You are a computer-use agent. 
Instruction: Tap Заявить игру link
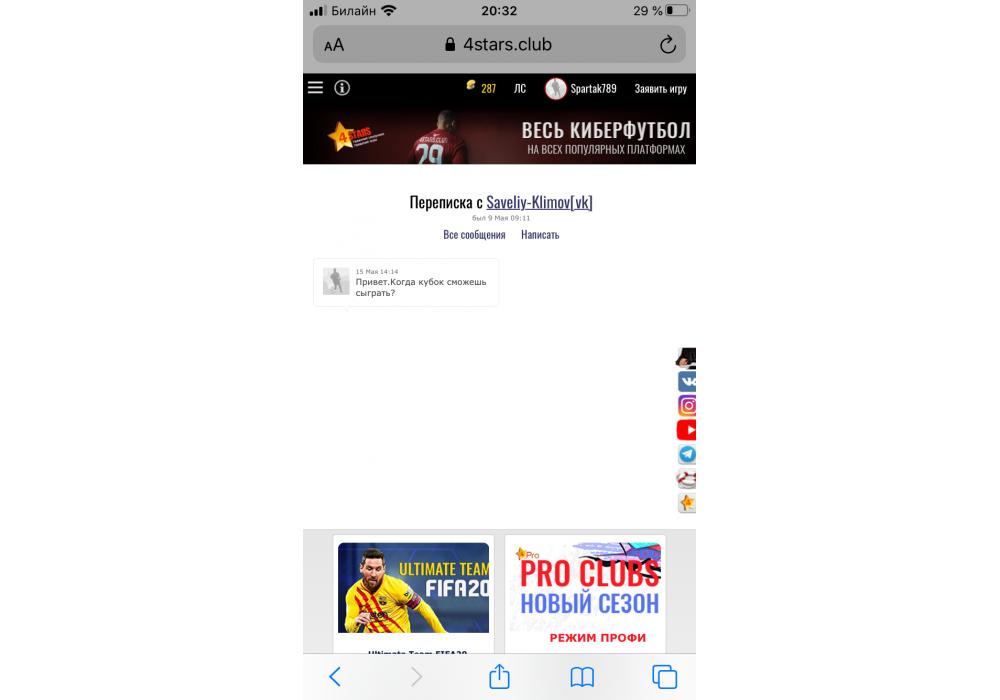[x=660, y=89]
